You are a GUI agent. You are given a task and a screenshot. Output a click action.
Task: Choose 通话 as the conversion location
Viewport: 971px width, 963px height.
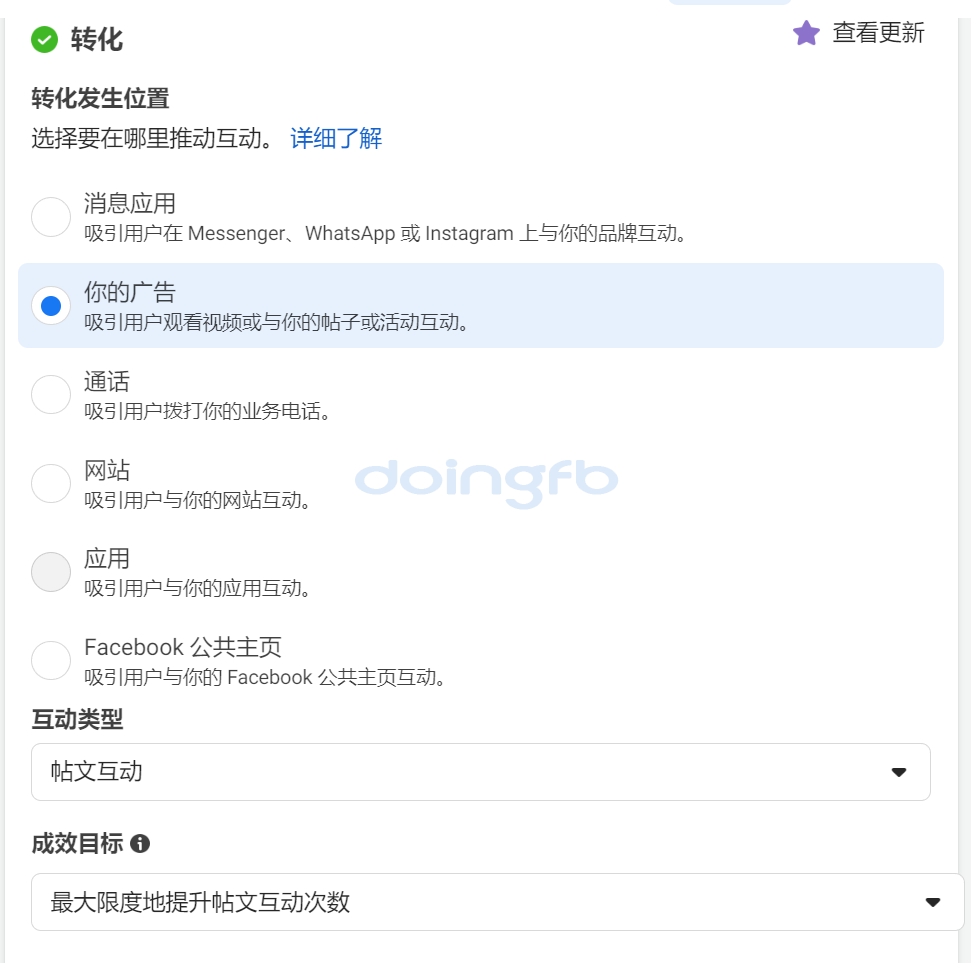pyautogui.click(x=51, y=394)
